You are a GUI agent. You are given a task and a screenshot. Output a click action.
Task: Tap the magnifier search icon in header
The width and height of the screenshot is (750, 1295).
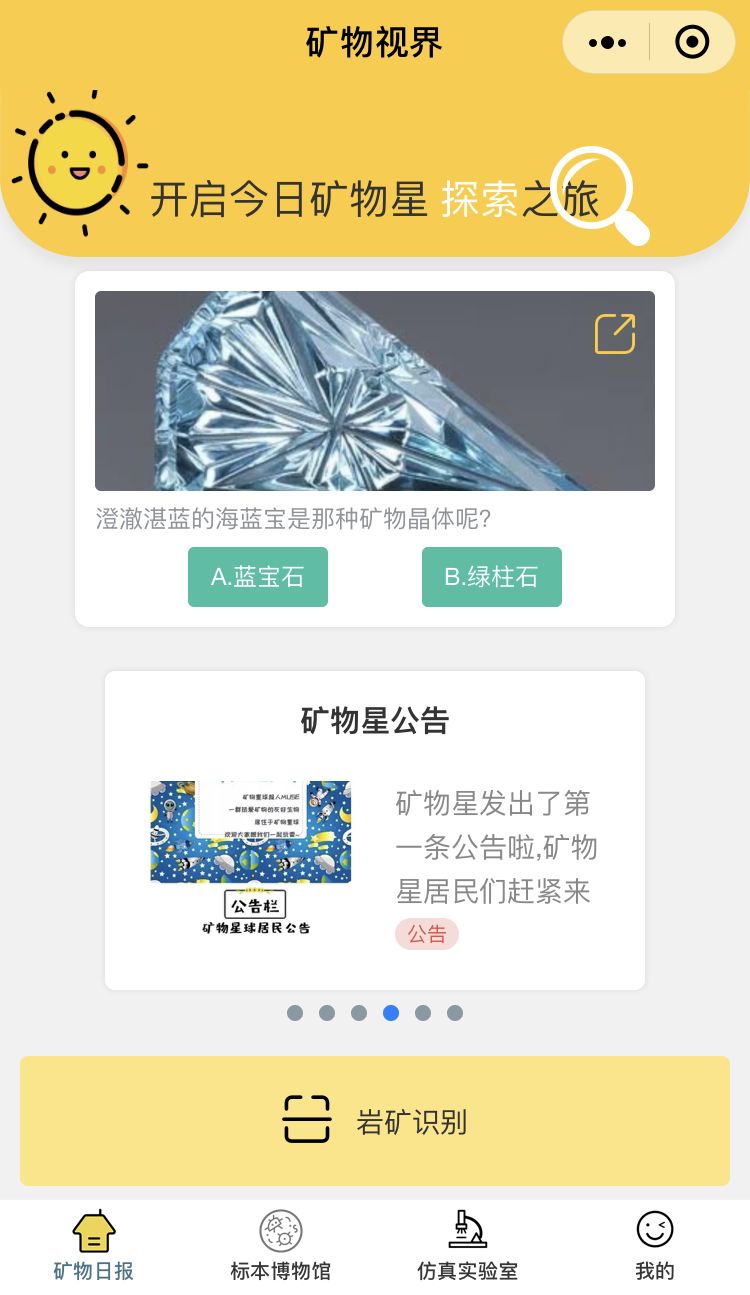tap(597, 193)
